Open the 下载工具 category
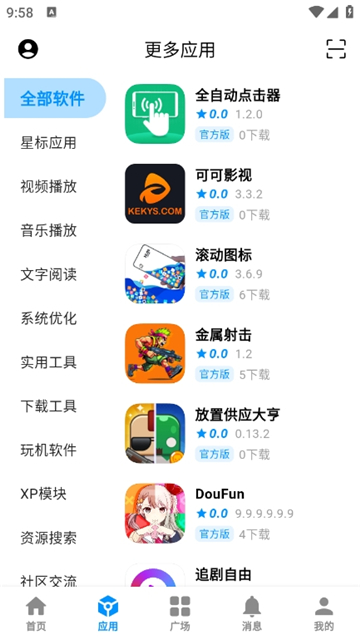This screenshot has height=639, width=360. point(49,406)
